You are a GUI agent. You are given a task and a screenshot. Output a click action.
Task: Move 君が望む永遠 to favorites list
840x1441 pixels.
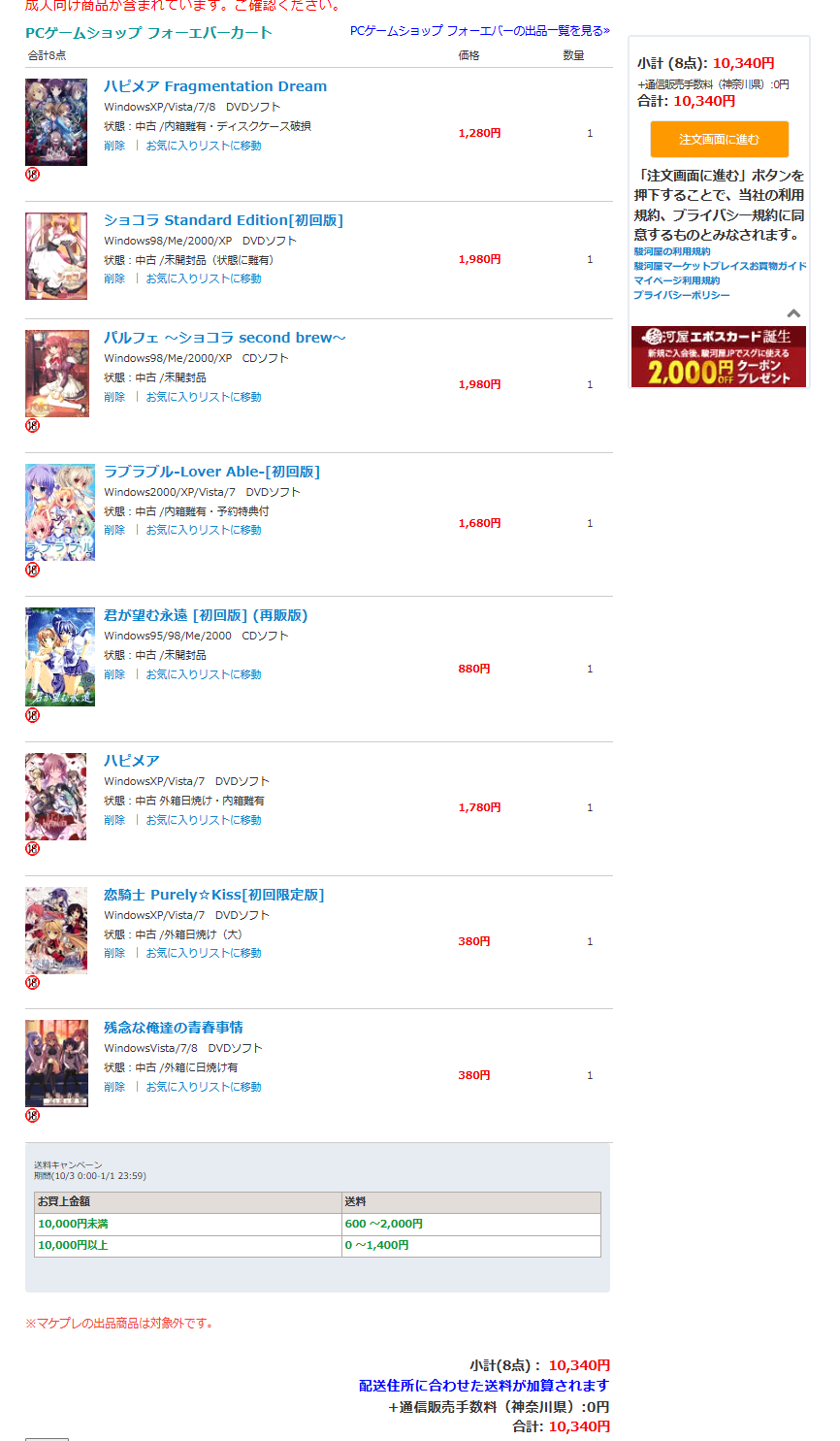point(203,674)
